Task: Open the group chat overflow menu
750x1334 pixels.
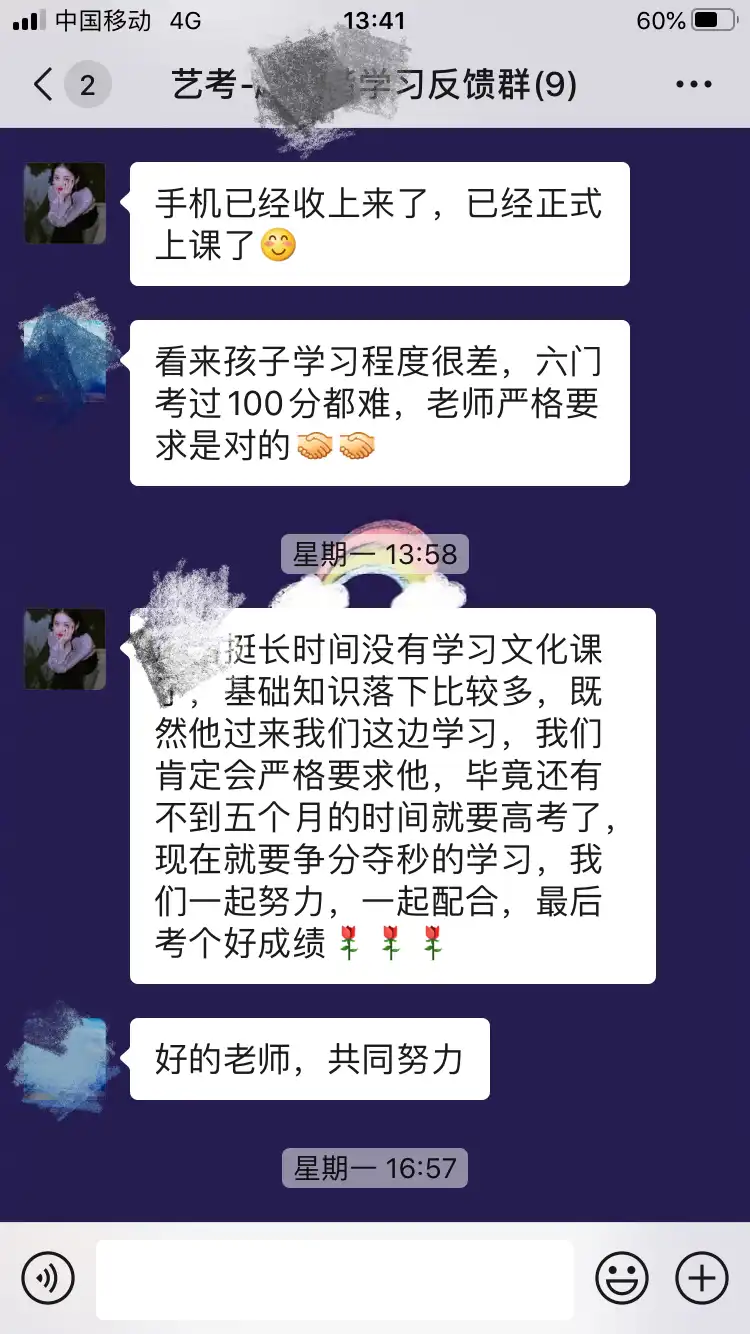Action: (x=693, y=85)
